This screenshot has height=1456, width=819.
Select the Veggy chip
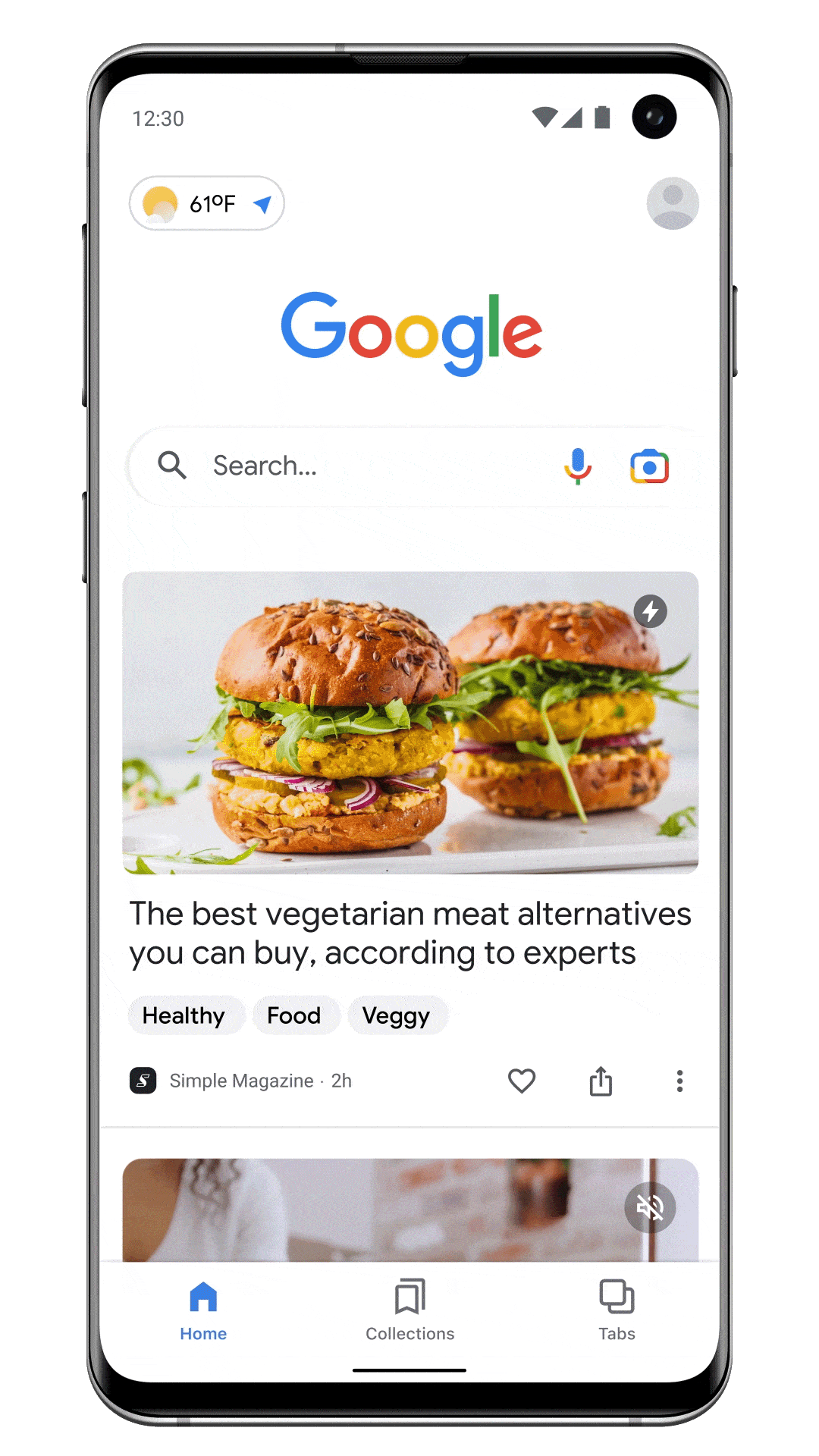click(x=396, y=1015)
